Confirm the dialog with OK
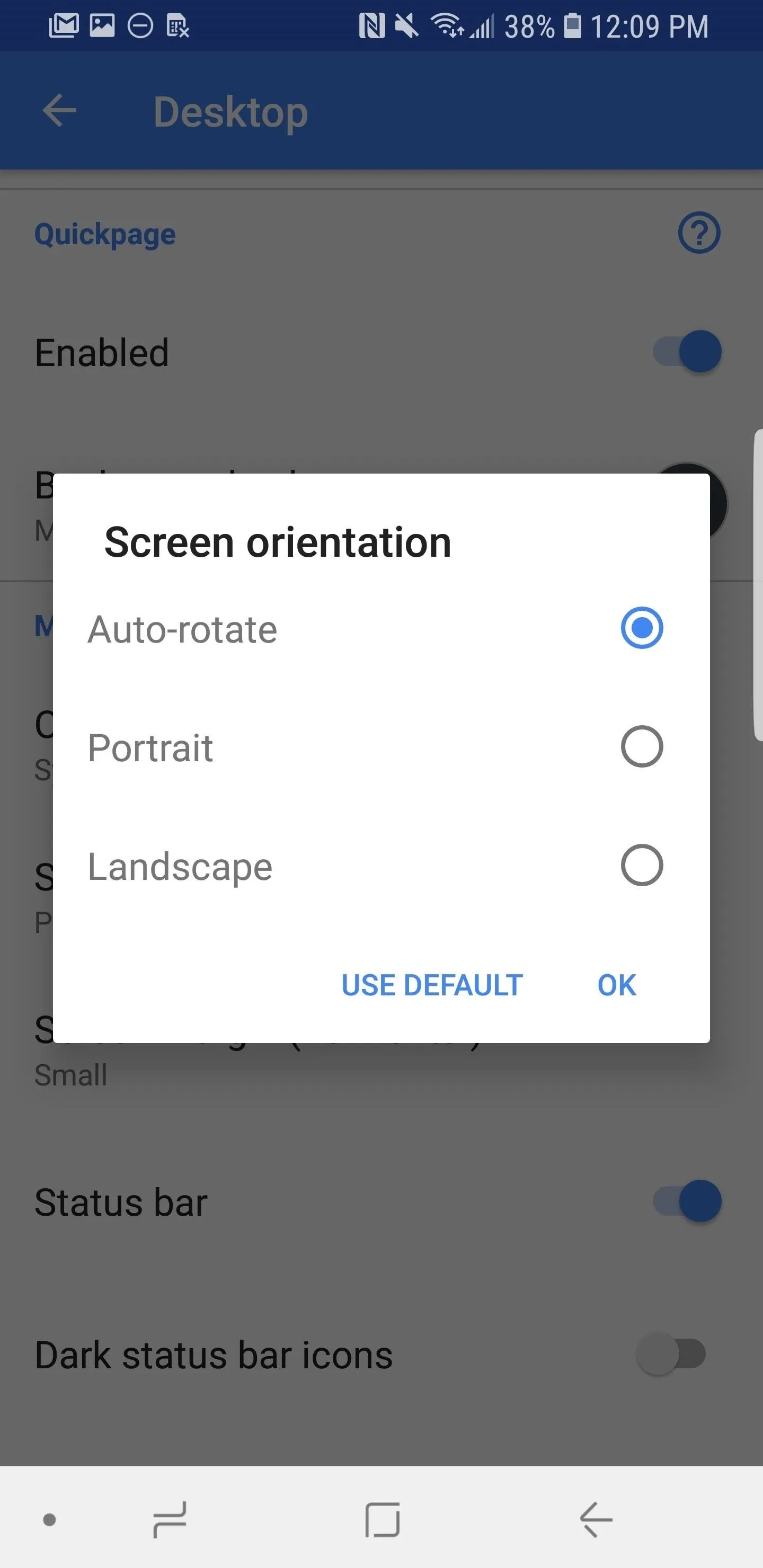Image resolution: width=763 pixels, height=1568 pixels. click(x=617, y=985)
